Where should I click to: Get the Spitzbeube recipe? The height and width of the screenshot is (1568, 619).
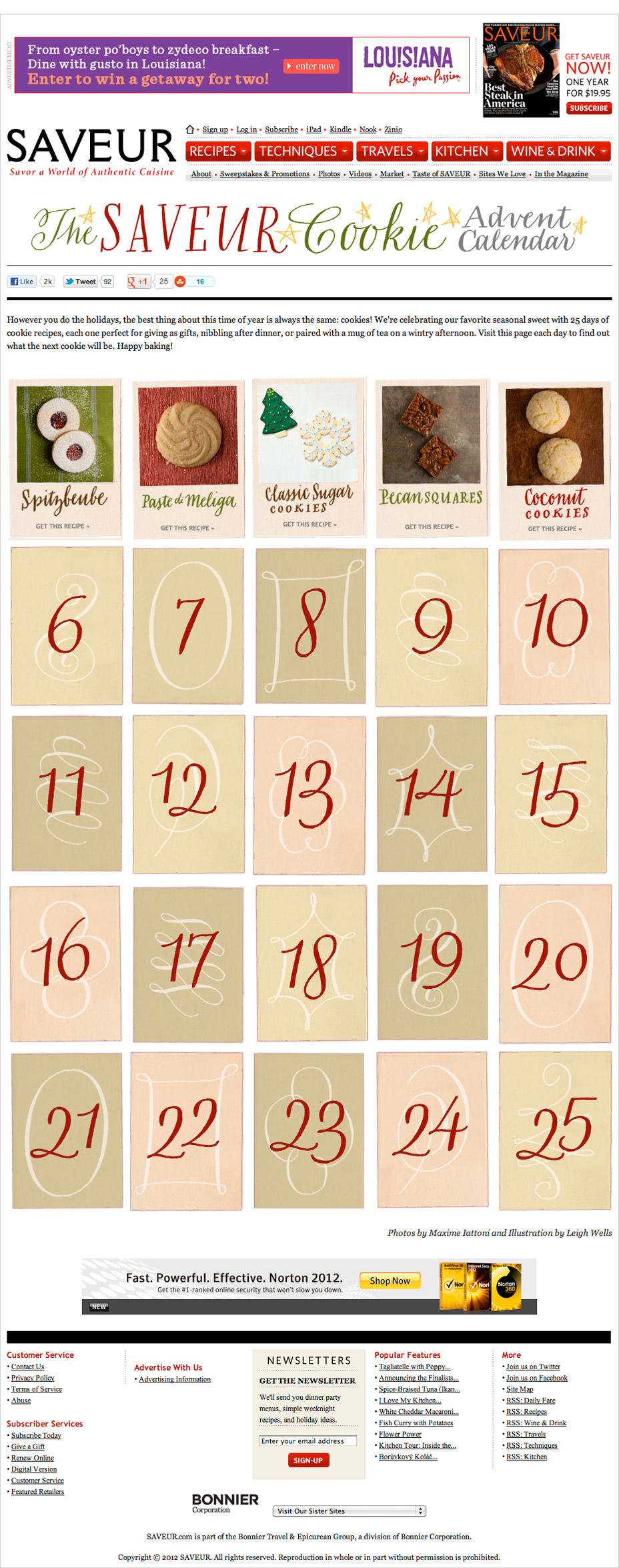pyautogui.click(x=62, y=526)
